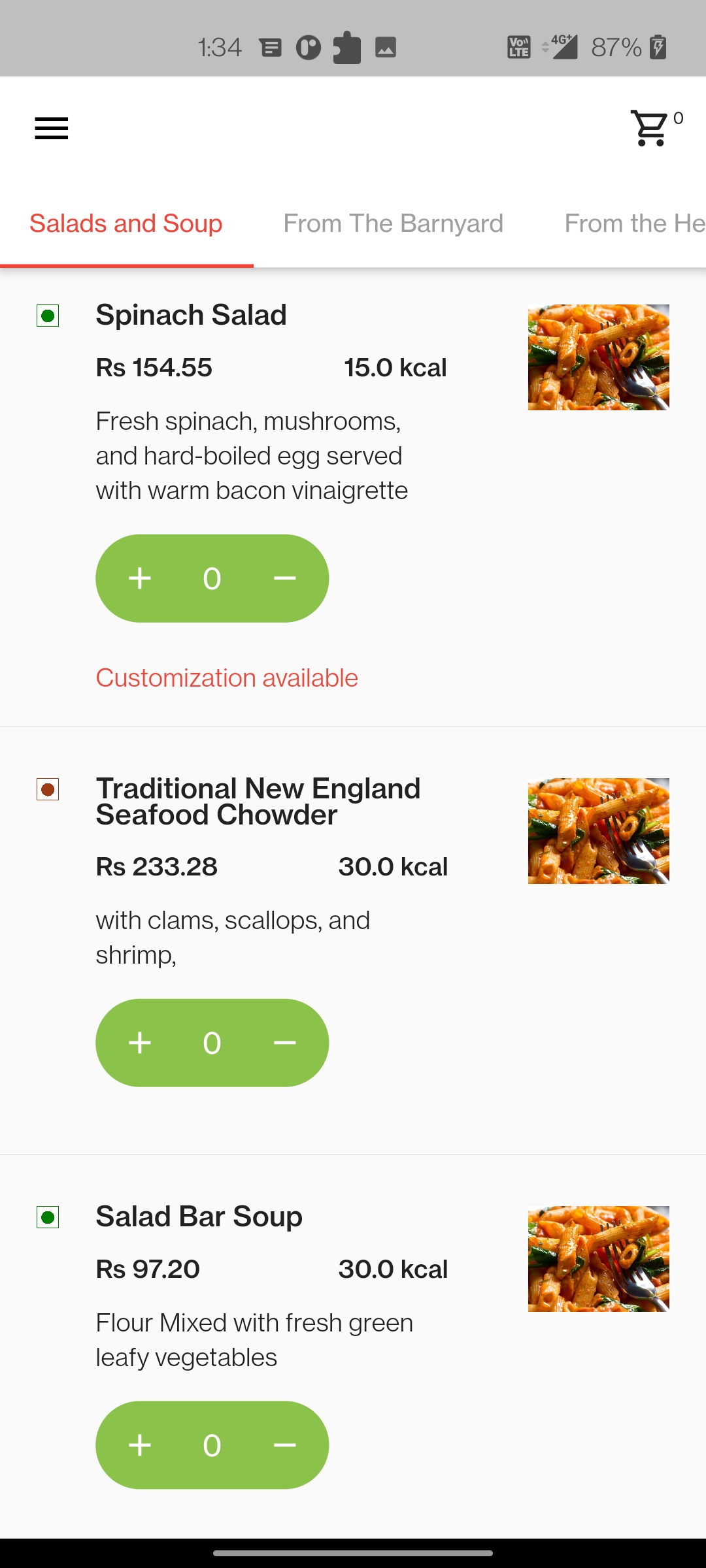This screenshot has height=1568, width=706.
Task: Decrease Spinach Salad quantity with minus
Action: [x=285, y=578]
